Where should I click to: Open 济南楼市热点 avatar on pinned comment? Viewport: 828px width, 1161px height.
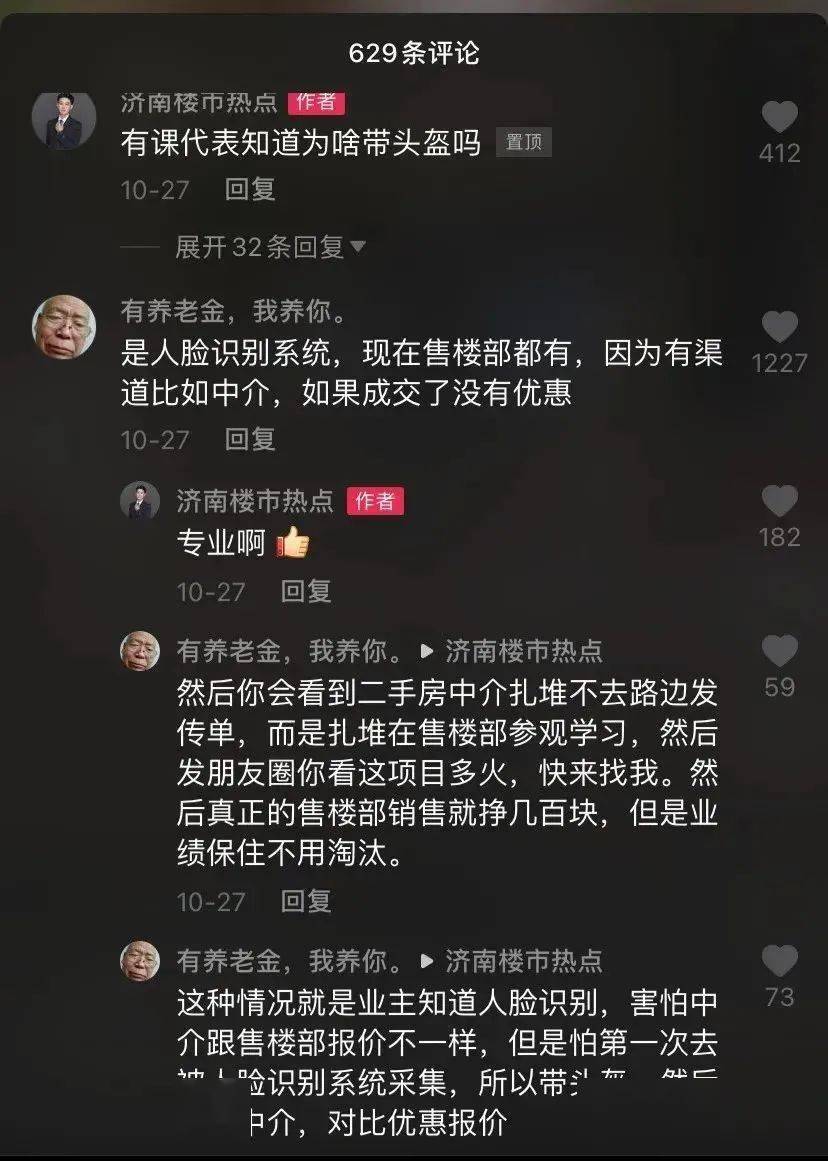coord(64,122)
